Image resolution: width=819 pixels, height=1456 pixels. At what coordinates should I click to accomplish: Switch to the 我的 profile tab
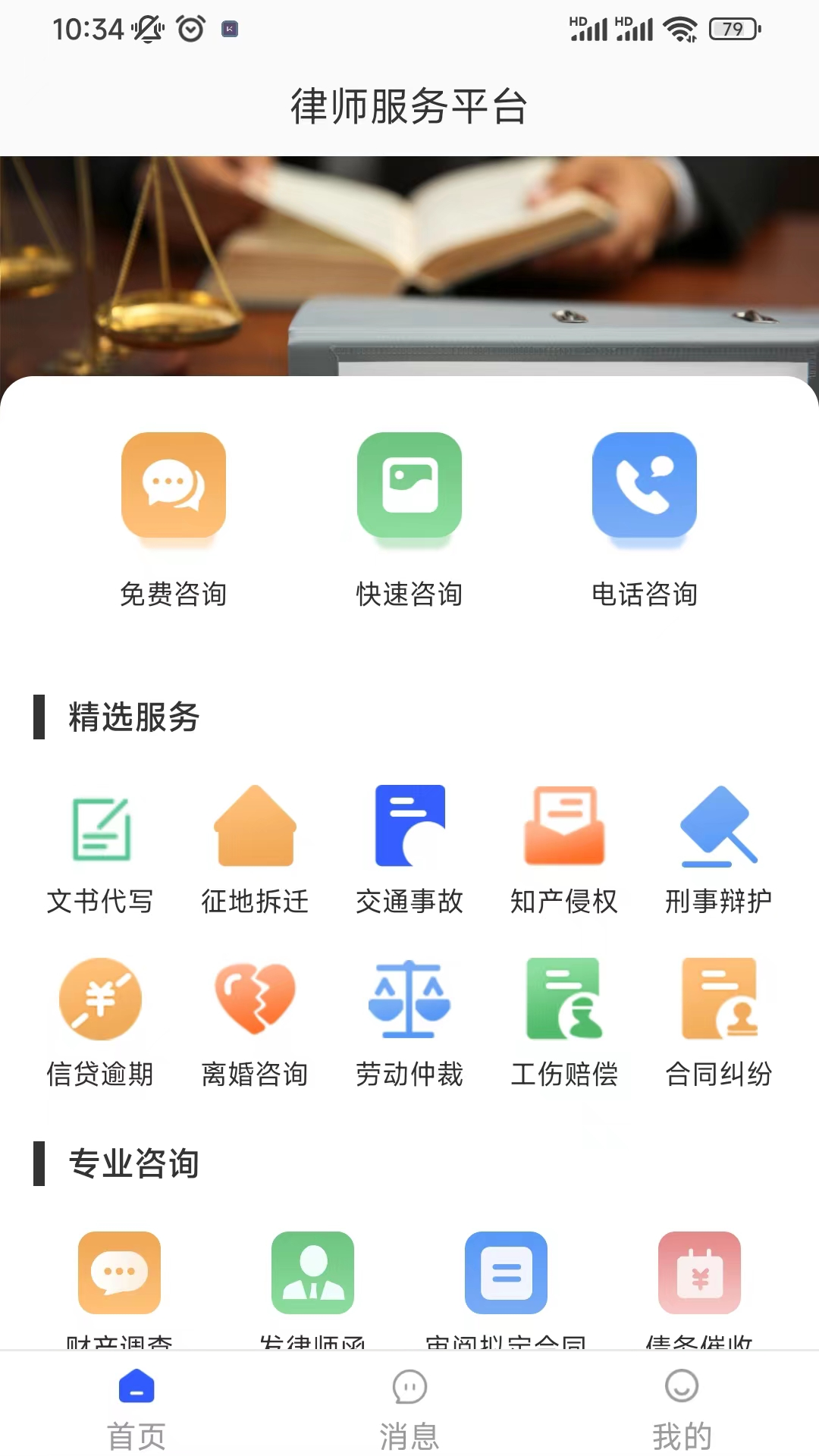coord(682,1407)
